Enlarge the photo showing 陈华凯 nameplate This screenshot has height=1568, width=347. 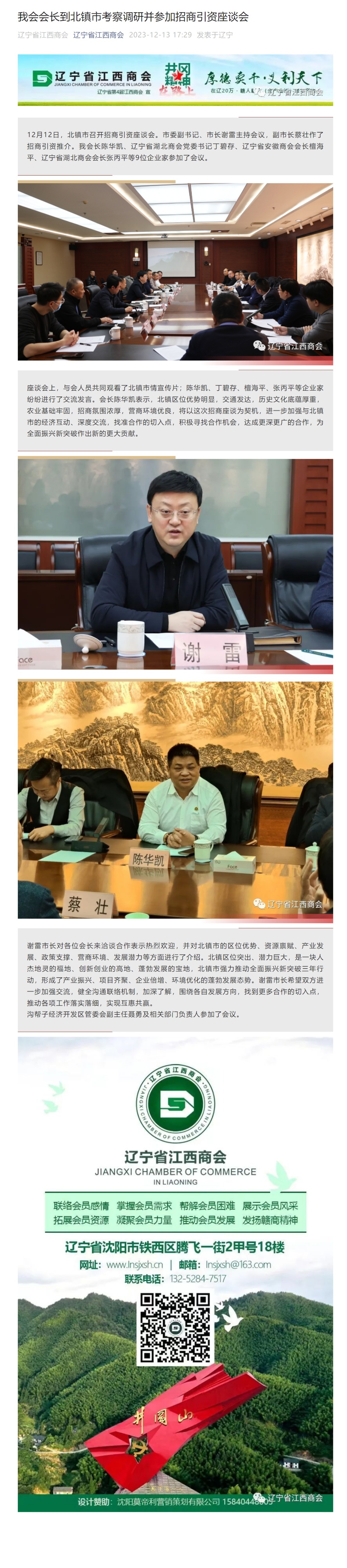pyautogui.click(x=175, y=799)
